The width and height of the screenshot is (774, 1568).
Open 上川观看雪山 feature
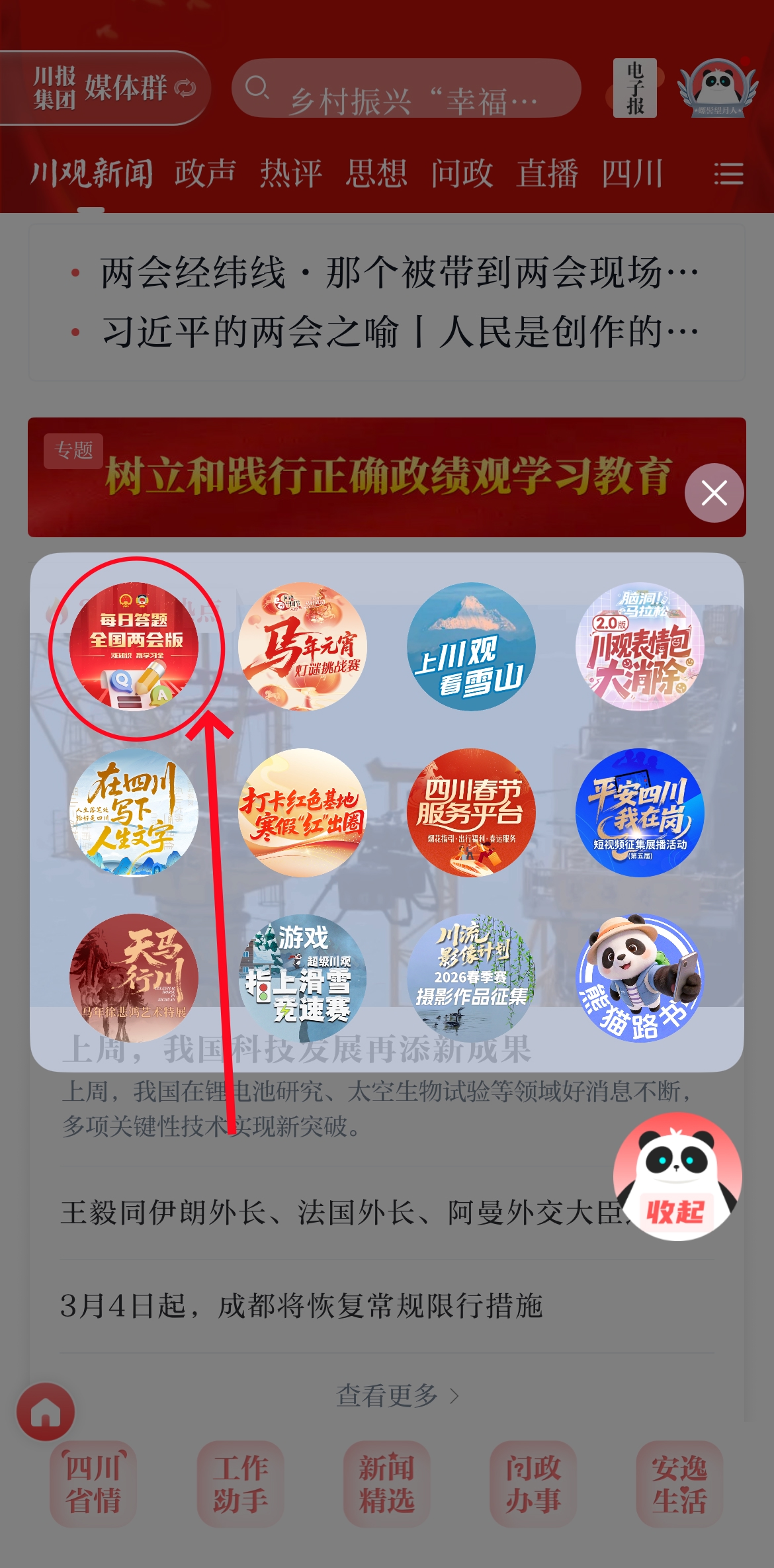pyautogui.click(x=471, y=646)
